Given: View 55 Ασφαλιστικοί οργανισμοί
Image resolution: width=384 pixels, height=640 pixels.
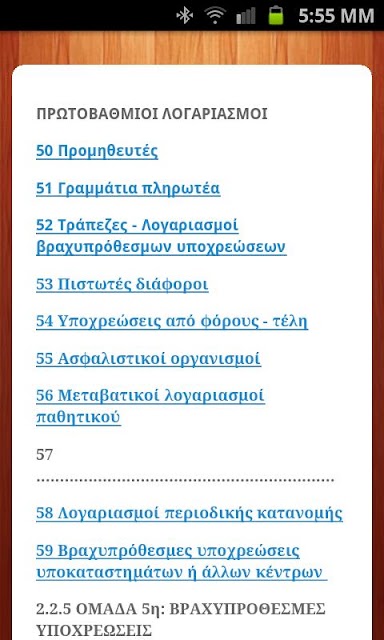Looking at the screenshot, I should pos(149,359).
